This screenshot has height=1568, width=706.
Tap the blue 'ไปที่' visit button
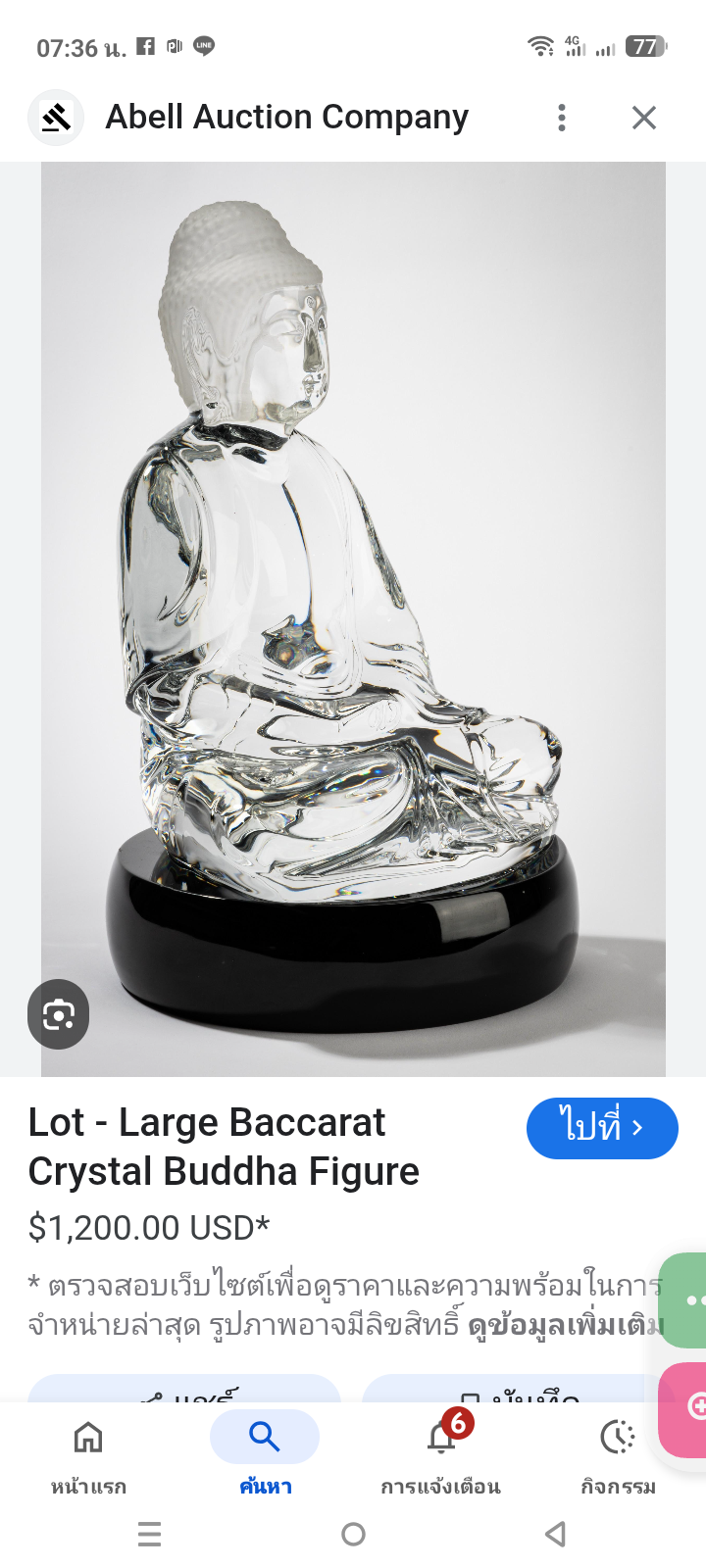click(x=601, y=1128)
